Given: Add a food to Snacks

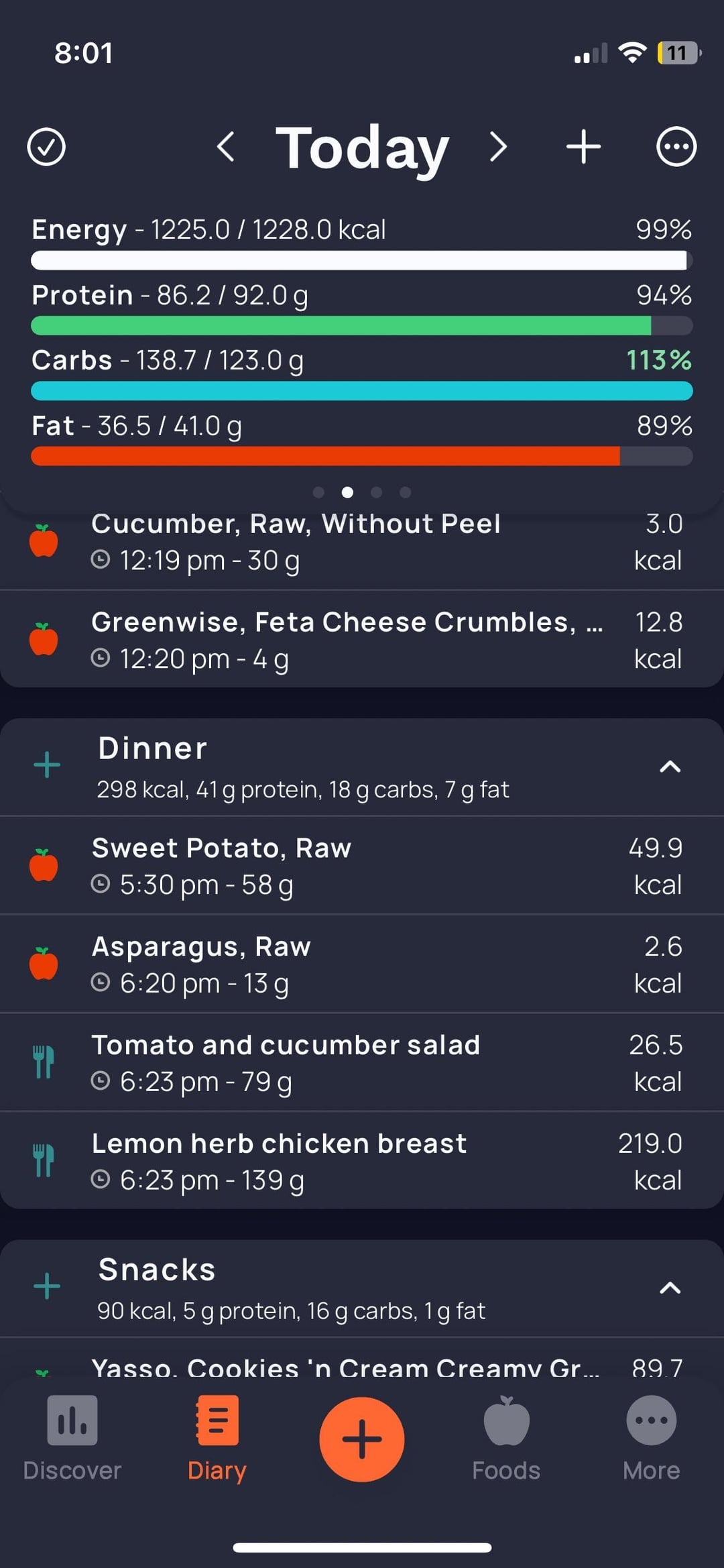Looking at the screenshot, I should 47,1286.
